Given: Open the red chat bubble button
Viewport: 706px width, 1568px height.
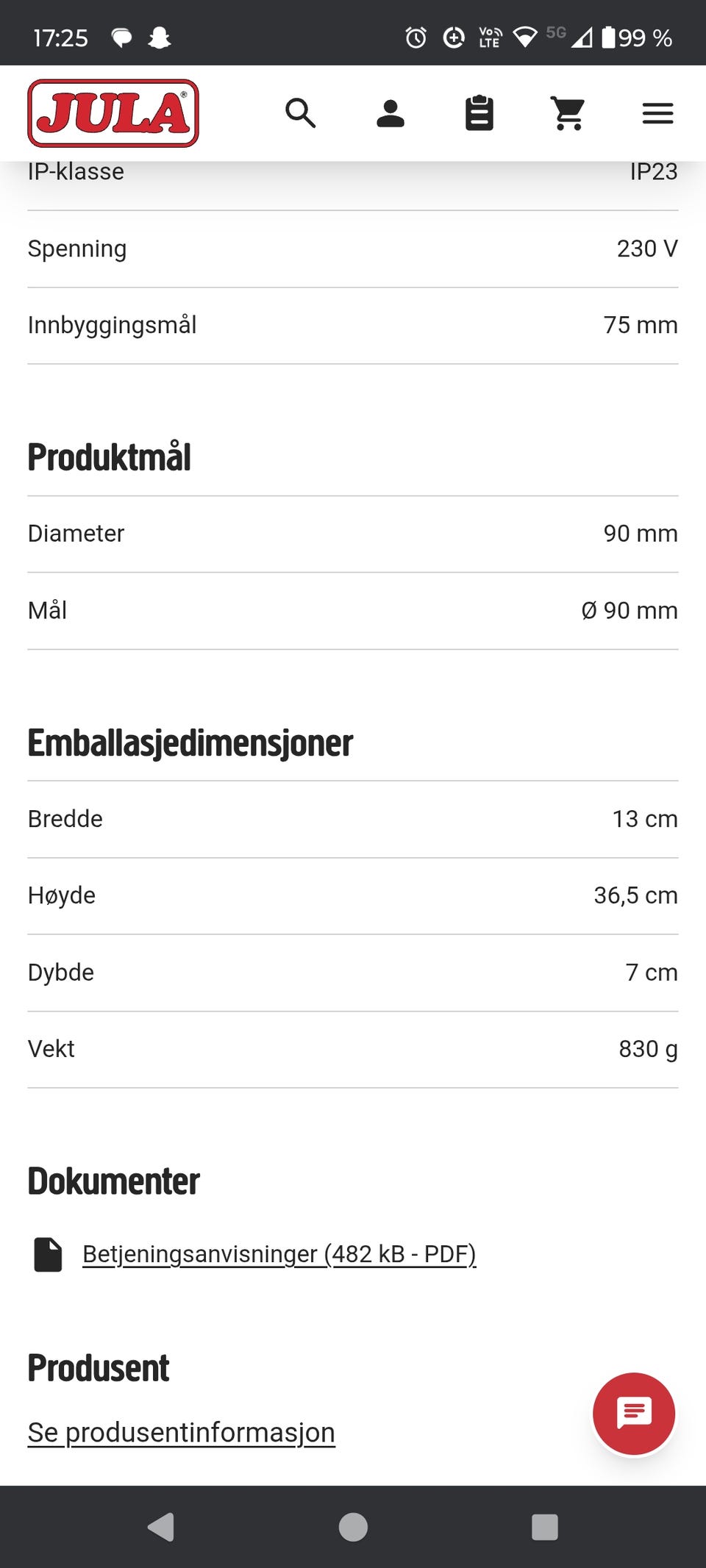Looking at the screenshot, I should (634, 1414).
